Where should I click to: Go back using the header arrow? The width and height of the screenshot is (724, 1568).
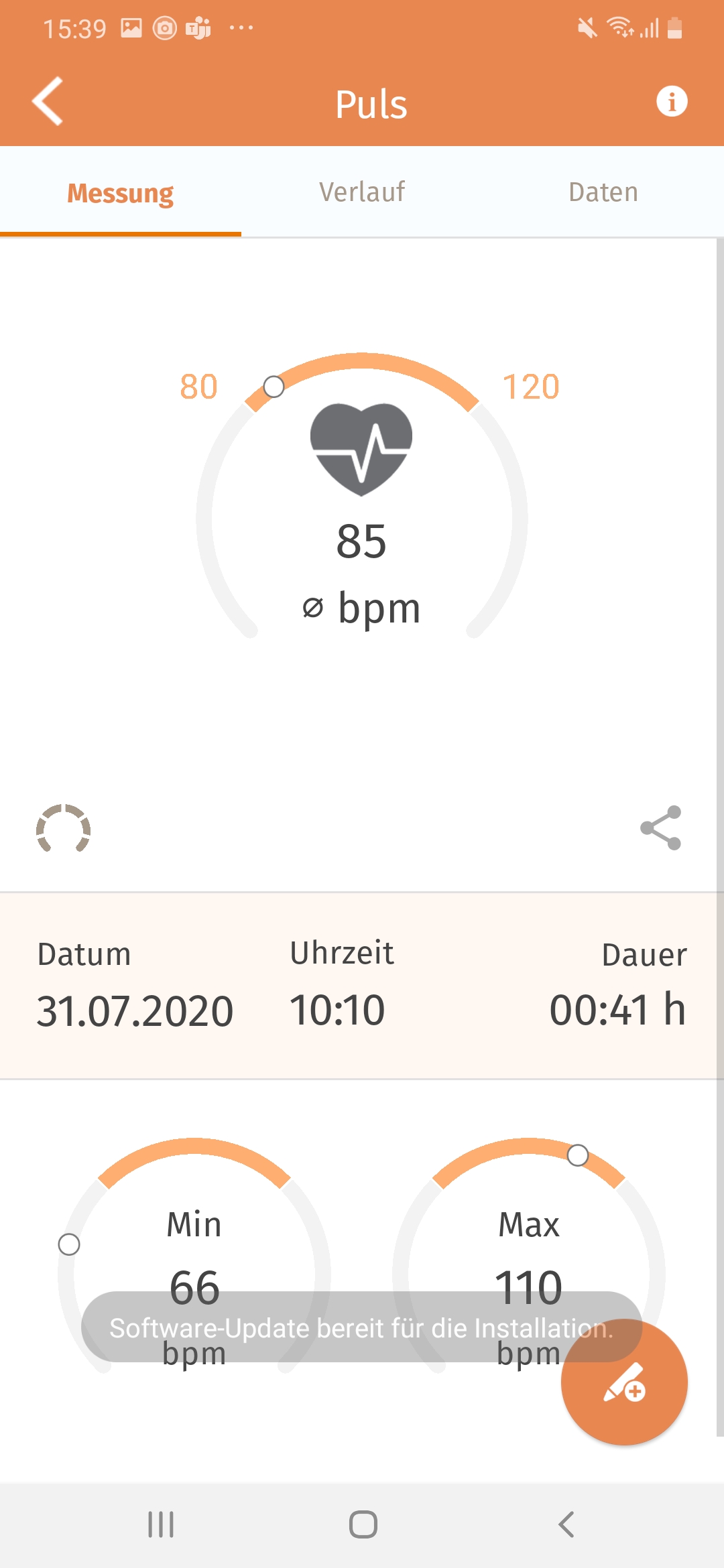pyautogui.click(x=48, y=101)
